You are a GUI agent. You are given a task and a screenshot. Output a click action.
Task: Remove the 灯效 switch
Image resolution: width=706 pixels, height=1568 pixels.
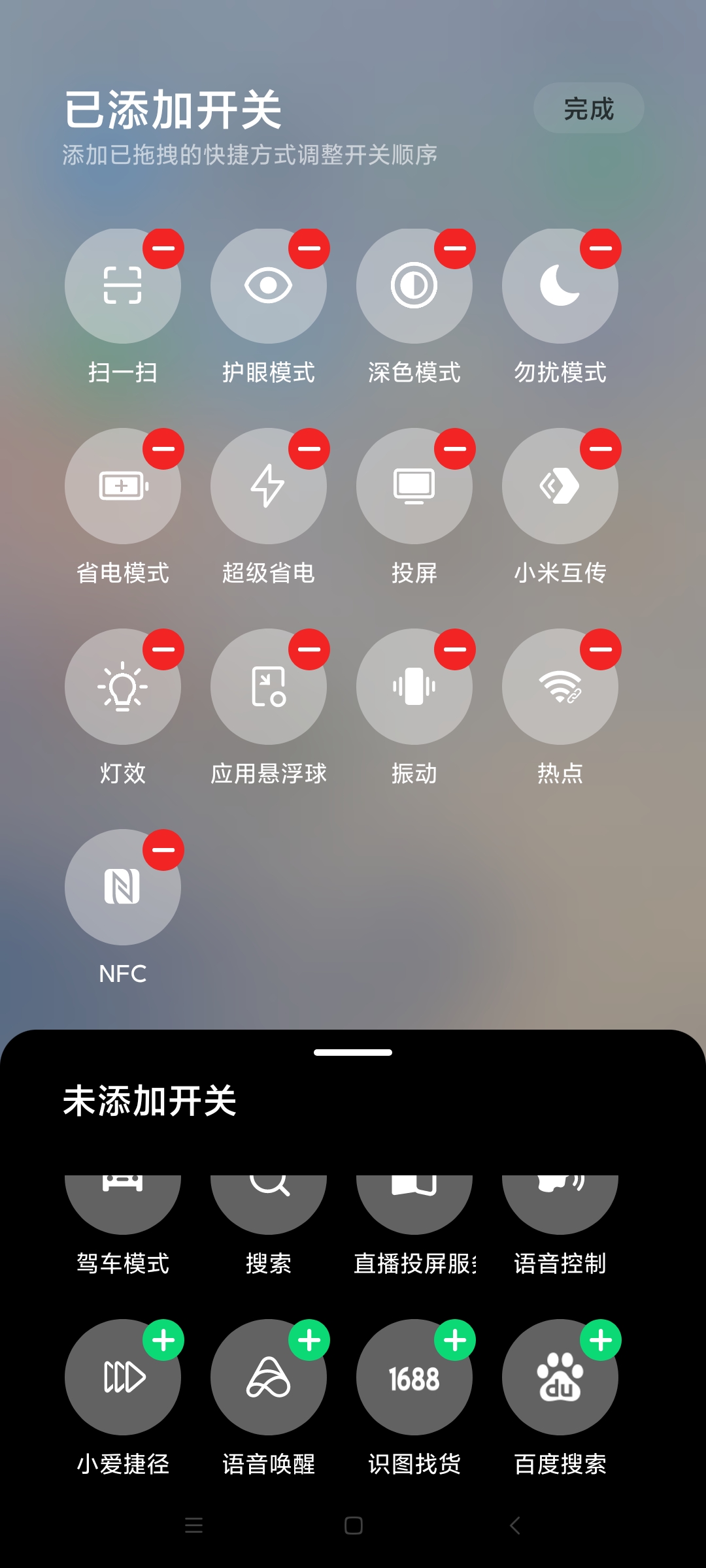pyautogui.click(x=163, y=649)
